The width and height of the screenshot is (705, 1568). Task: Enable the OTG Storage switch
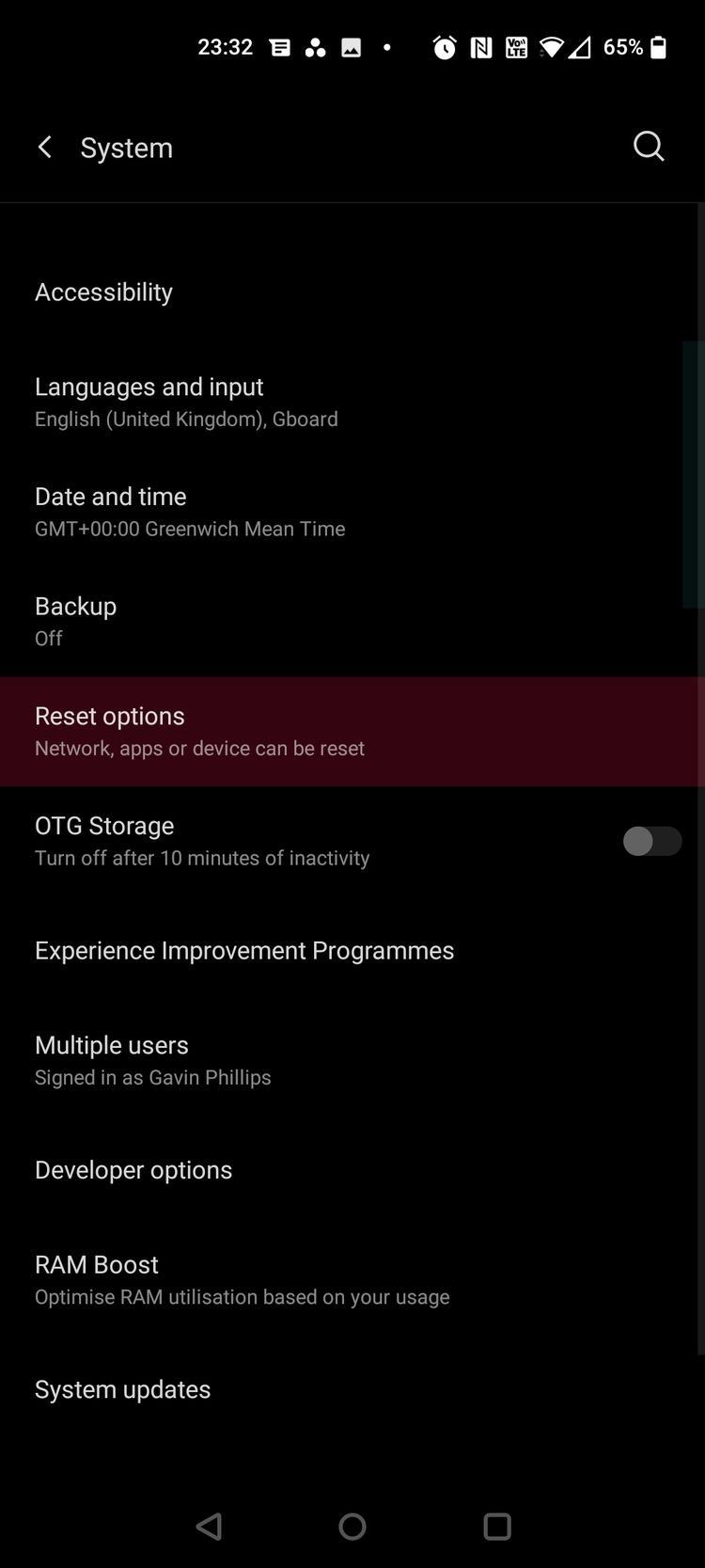point(651,841)
